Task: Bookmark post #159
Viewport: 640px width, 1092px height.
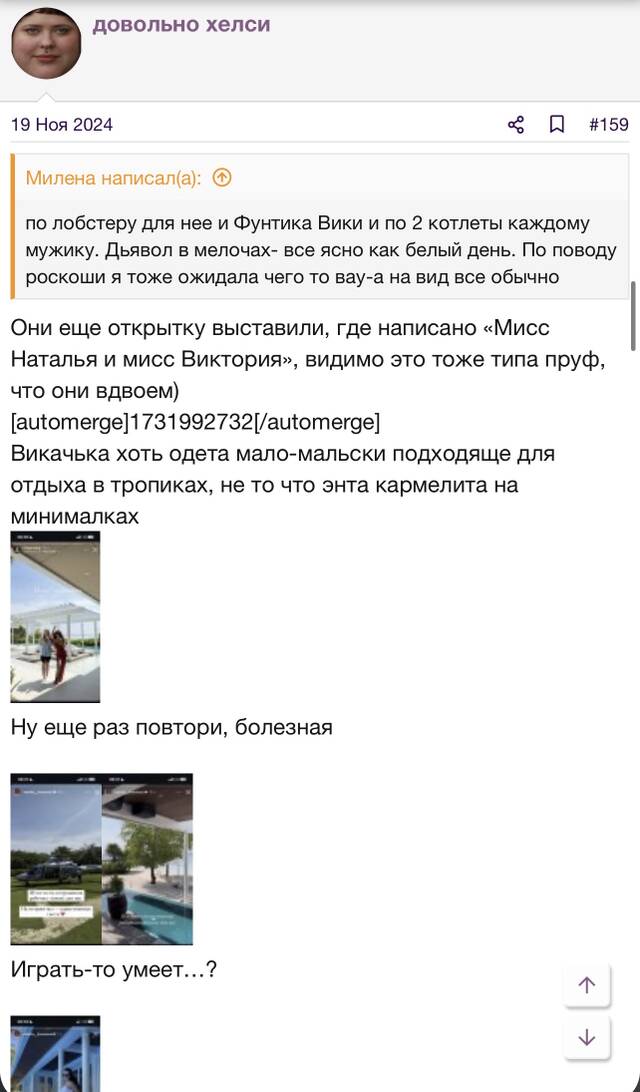Action: coord(556,125)
